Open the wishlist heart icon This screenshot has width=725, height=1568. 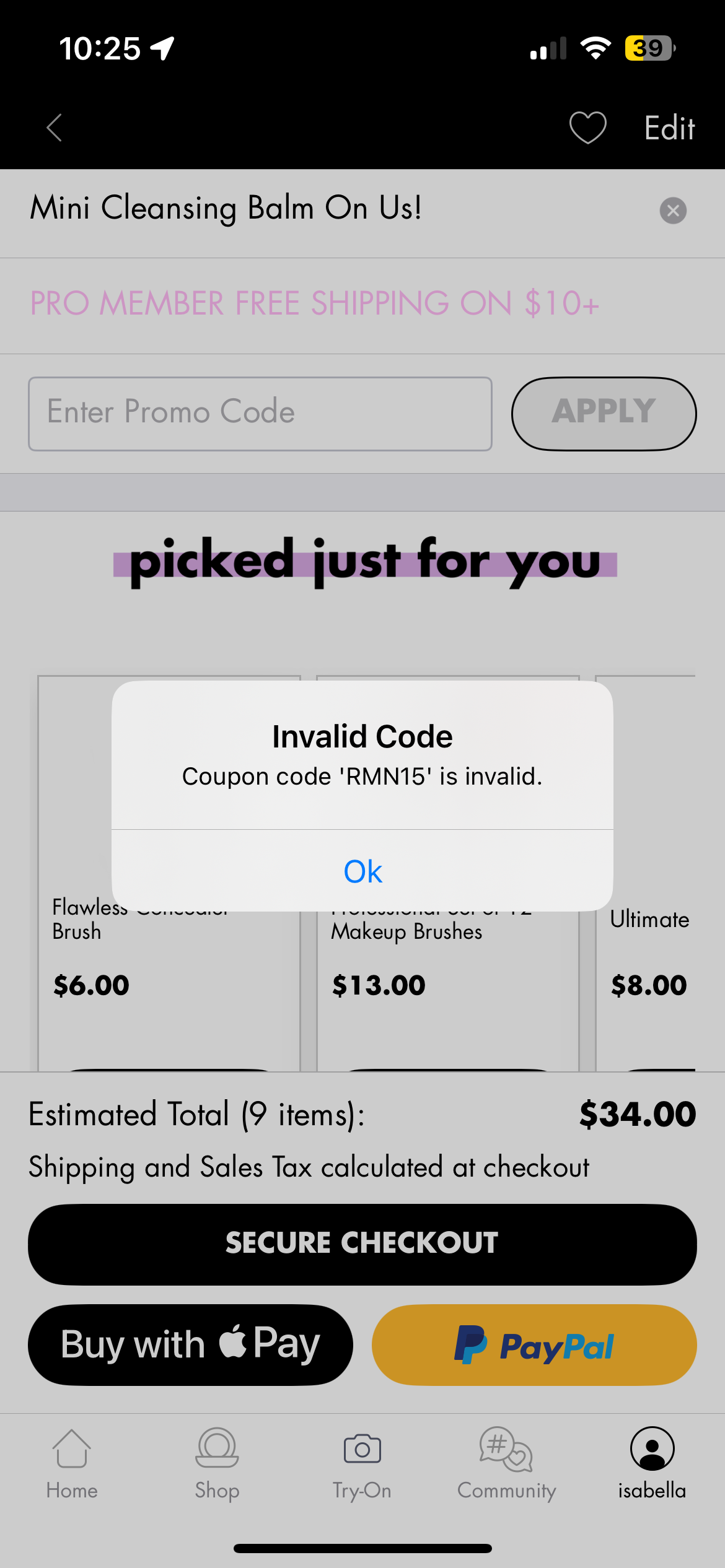pyautogui.click(x=587, y=128)
